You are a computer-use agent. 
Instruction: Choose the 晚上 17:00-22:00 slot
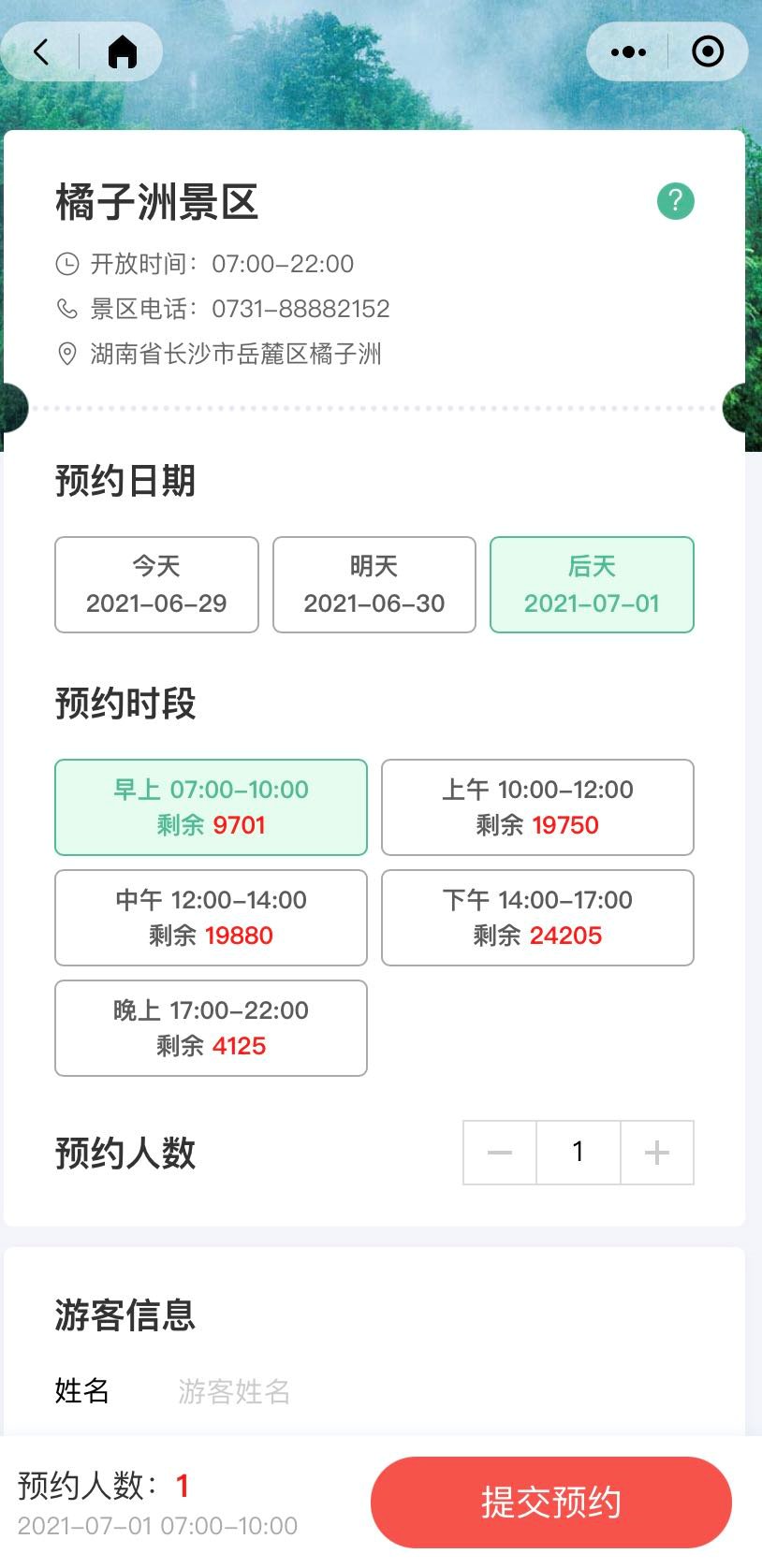tap(211, 1028)
